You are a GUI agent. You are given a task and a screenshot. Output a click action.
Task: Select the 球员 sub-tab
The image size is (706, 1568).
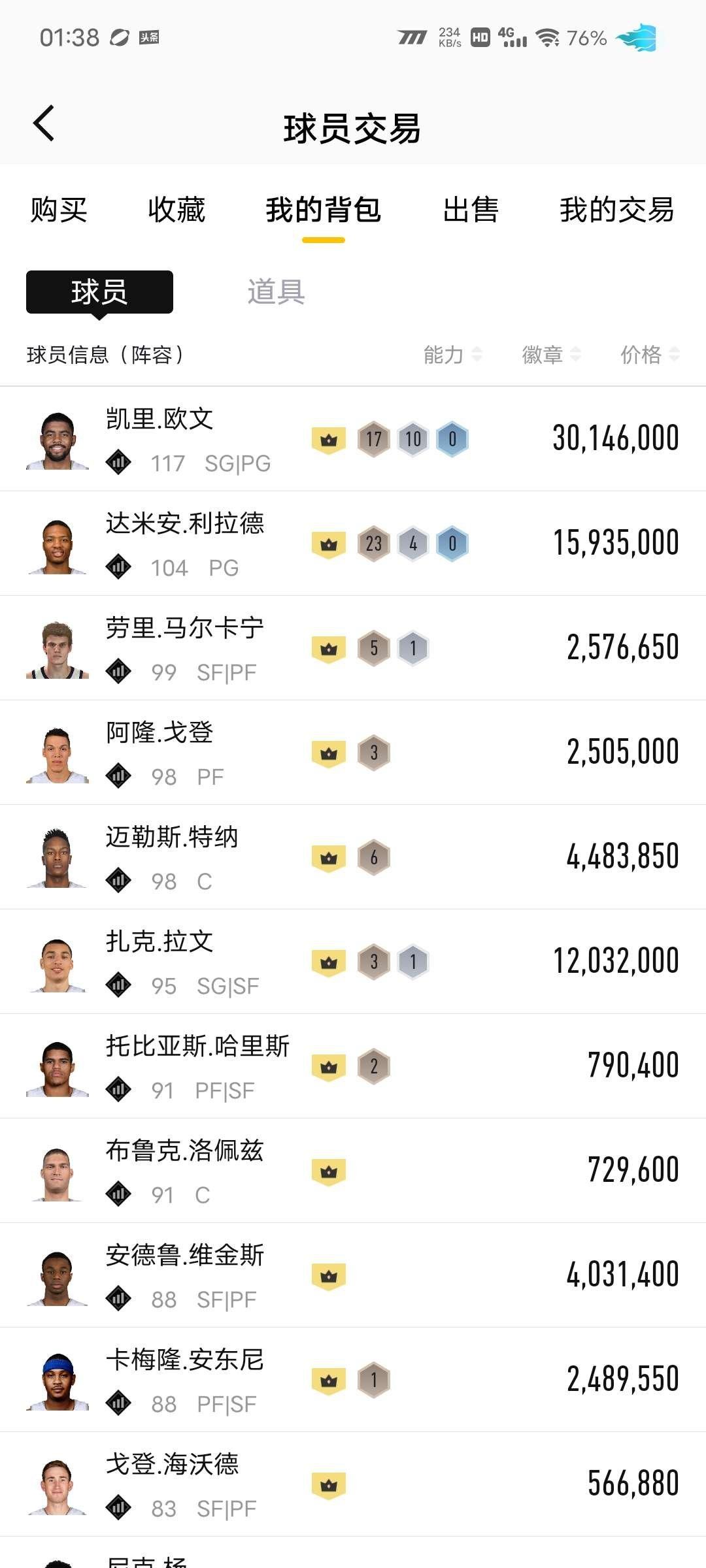(99, 291)
